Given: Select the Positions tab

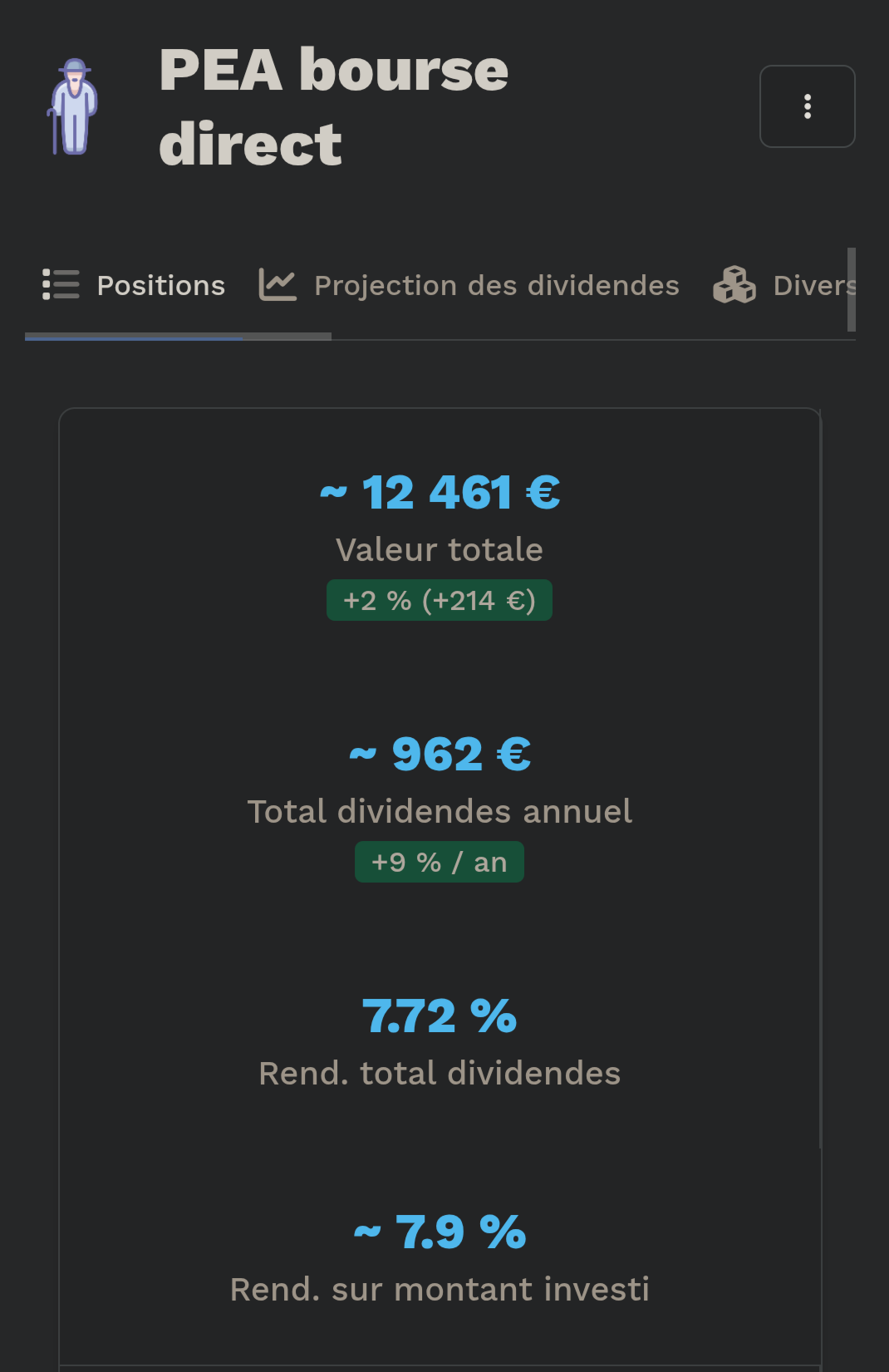Looking at the screenshot, I should pyautogui.click(x=135, y=285).
